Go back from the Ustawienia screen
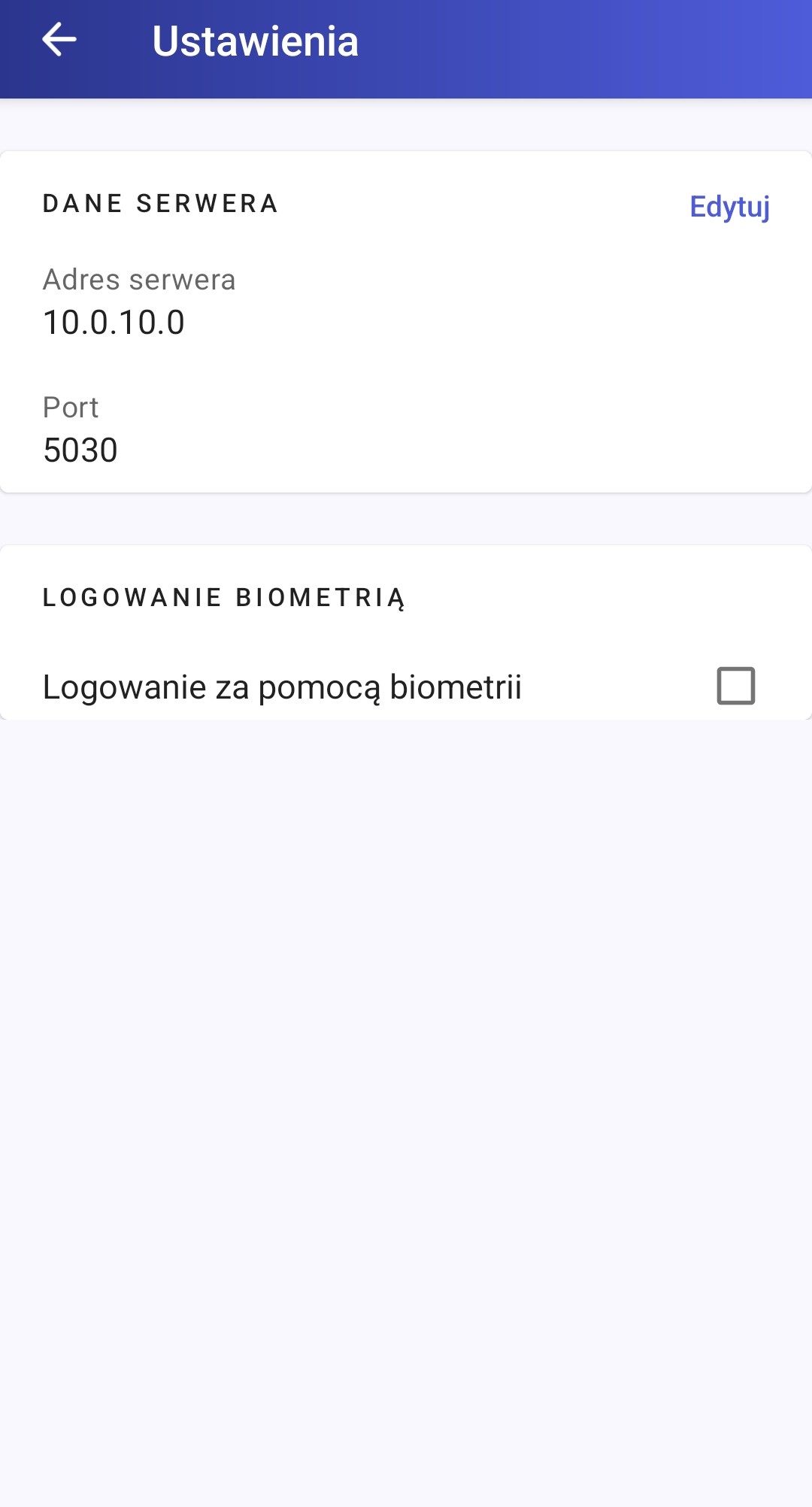The height and width of the screenshot is (1507, 812). [59, 40]
